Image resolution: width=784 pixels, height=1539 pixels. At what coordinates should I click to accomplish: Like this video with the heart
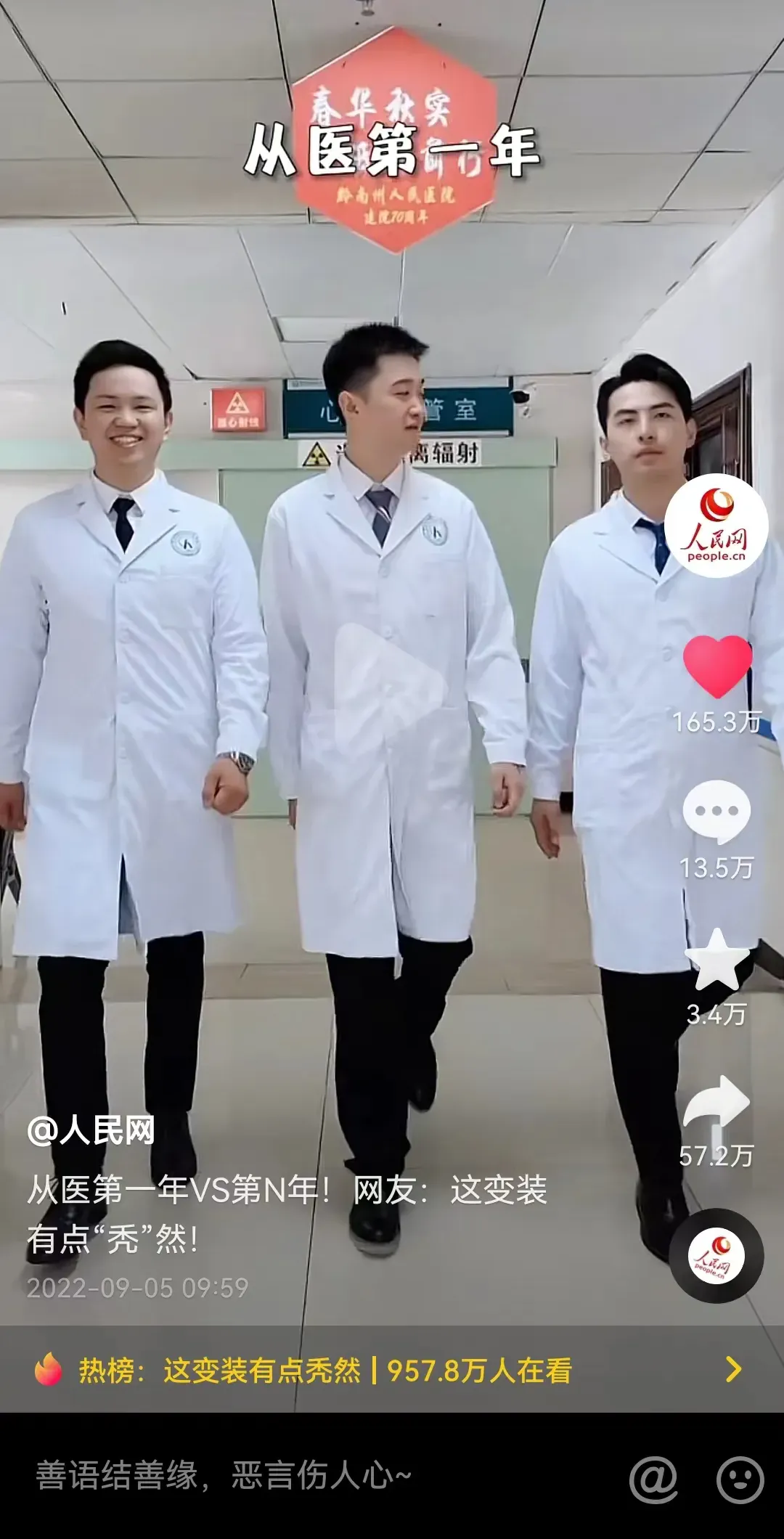[x=717, y=666]
